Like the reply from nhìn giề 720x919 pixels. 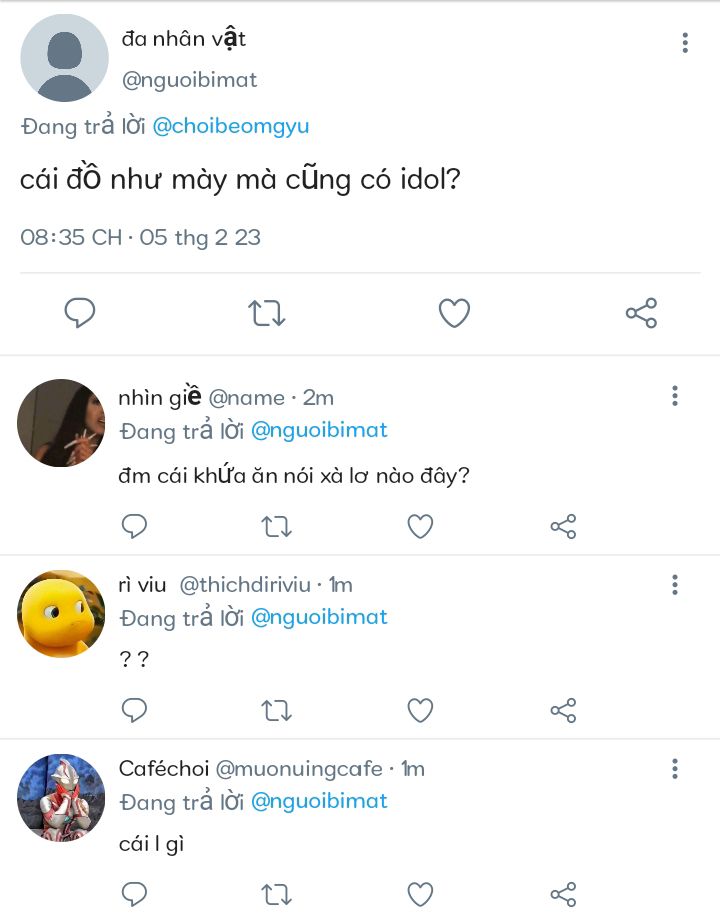coord(421,526)
